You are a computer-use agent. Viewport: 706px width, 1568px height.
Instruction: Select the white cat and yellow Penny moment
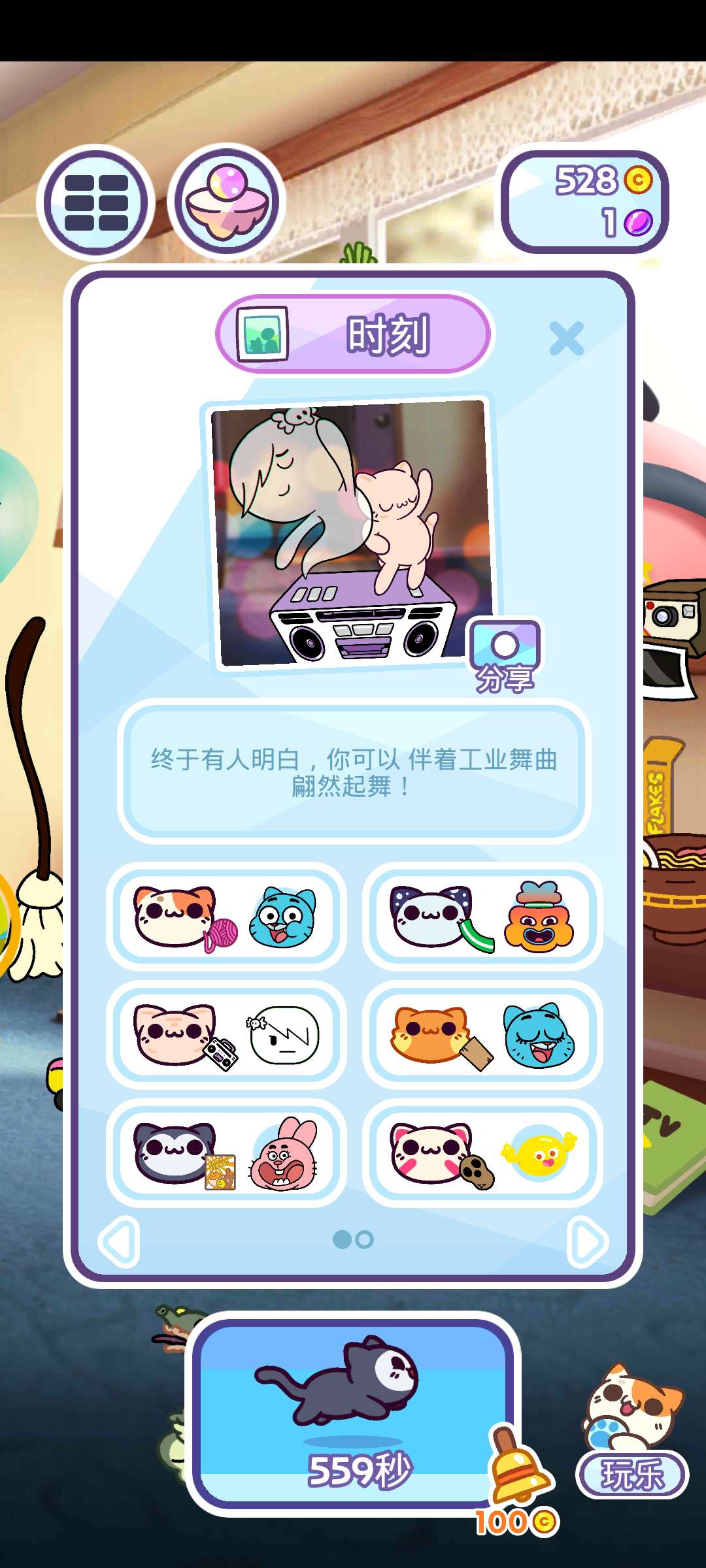click(482, 1153)
